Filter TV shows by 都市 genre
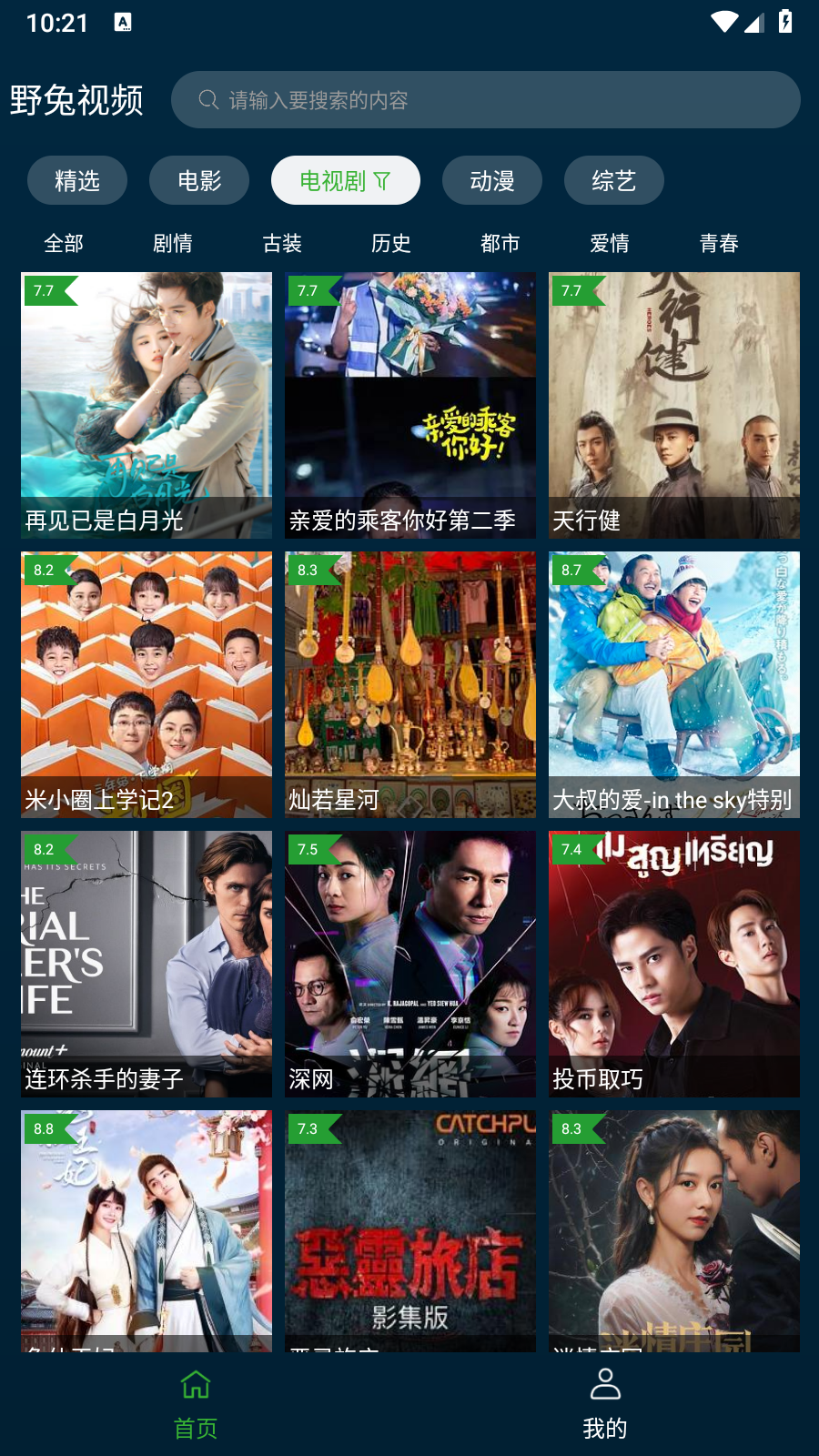Screen dimensions: 819x1456 [x=500, y=243]
